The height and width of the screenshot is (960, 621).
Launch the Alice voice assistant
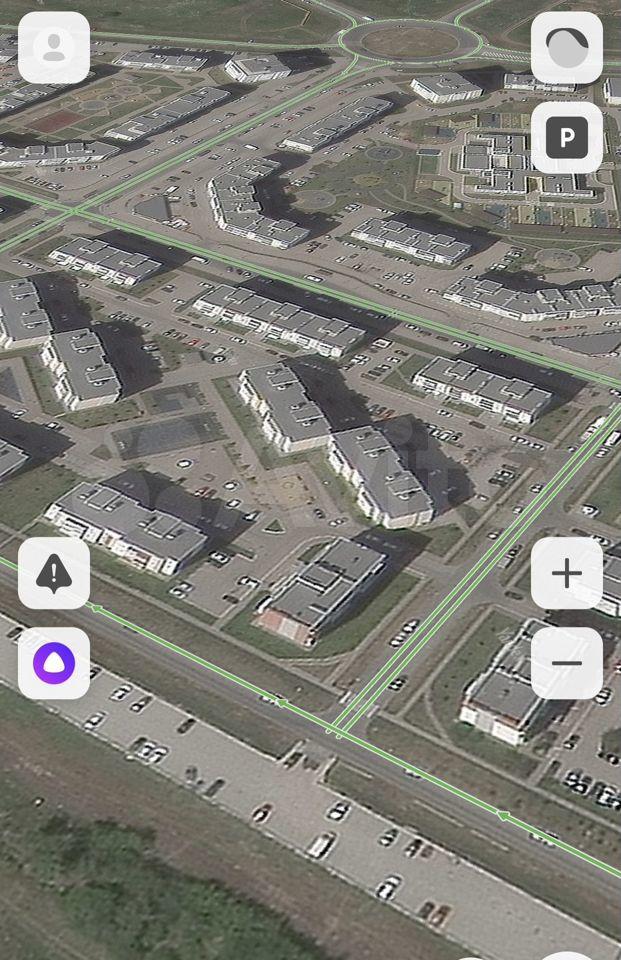54,663
